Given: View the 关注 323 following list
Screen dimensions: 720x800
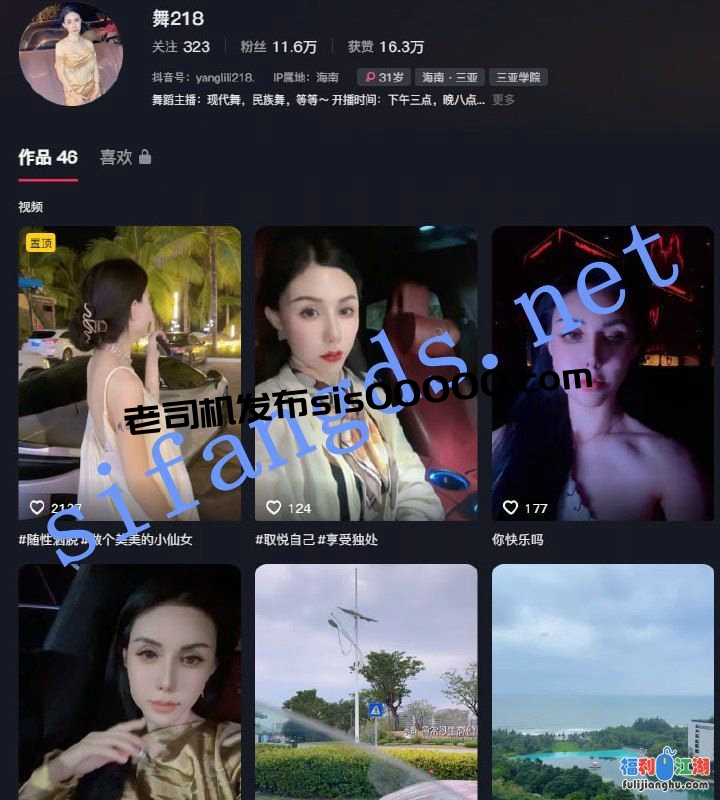Looking at the screenshot, I should pos(181,46).
